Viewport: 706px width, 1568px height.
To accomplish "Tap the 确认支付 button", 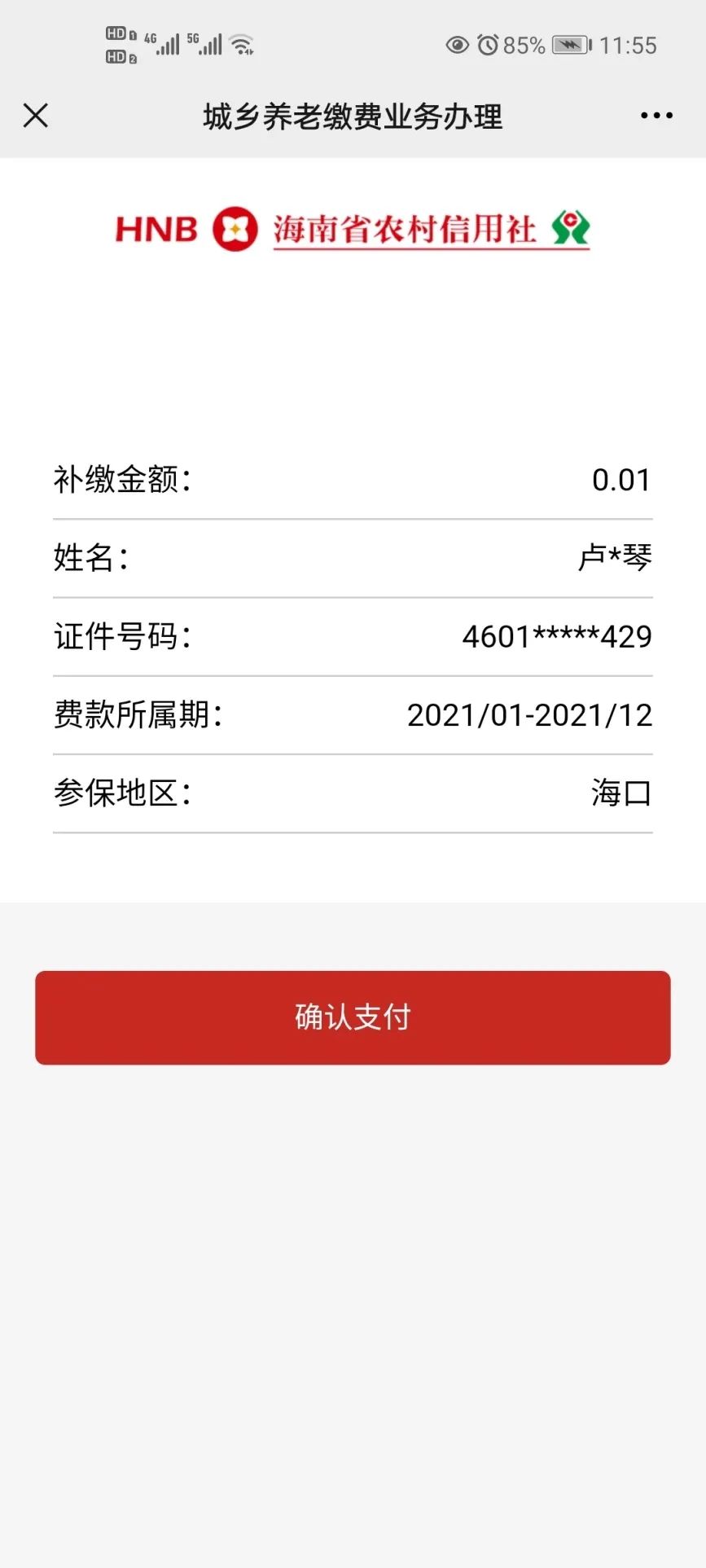I will tap(353, 1017).
